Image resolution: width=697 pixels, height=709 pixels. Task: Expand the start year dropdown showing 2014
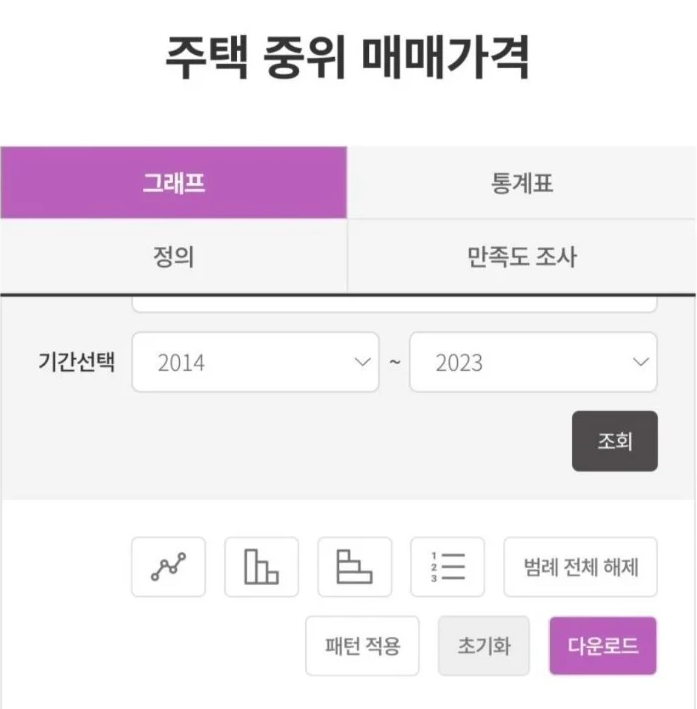click(255, 362)
